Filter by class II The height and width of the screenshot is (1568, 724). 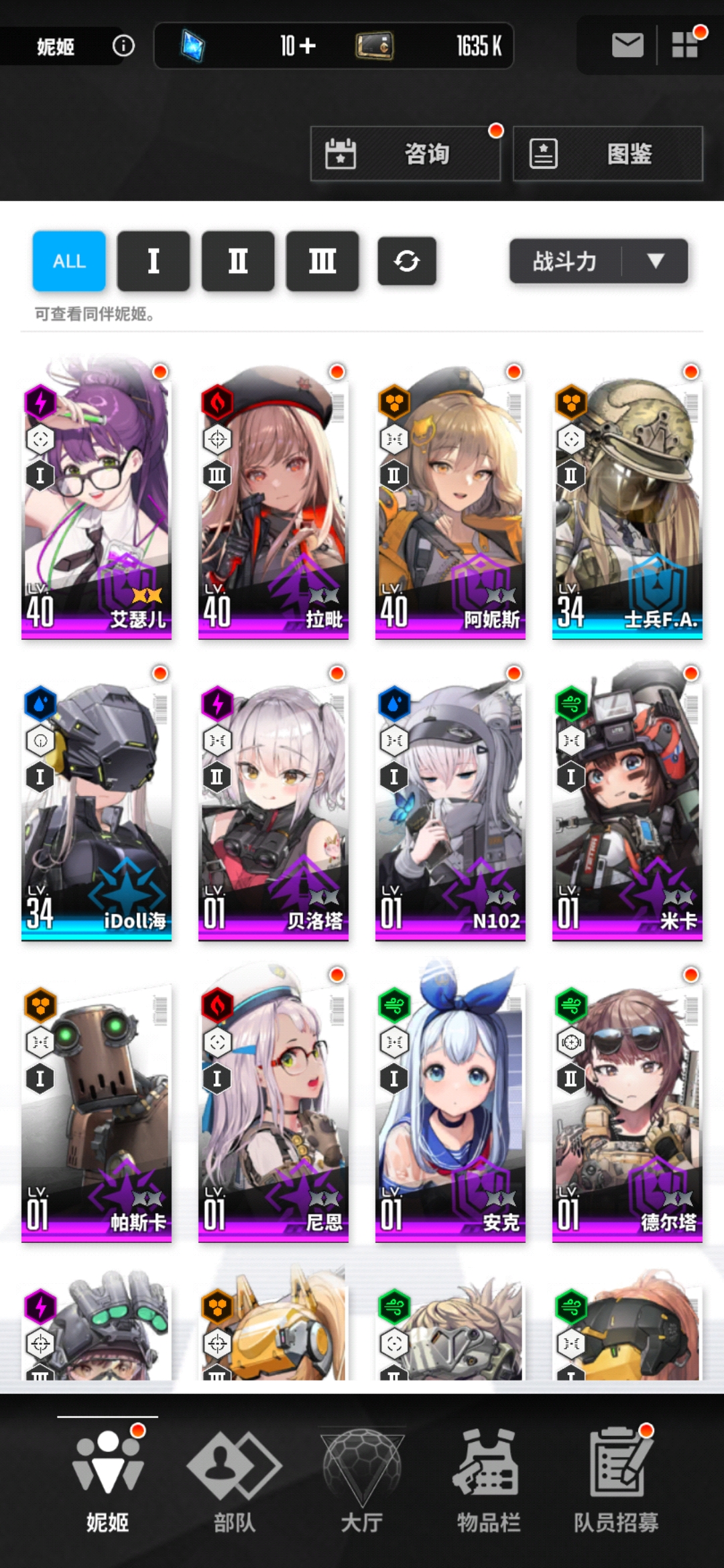tap(238, 261)
